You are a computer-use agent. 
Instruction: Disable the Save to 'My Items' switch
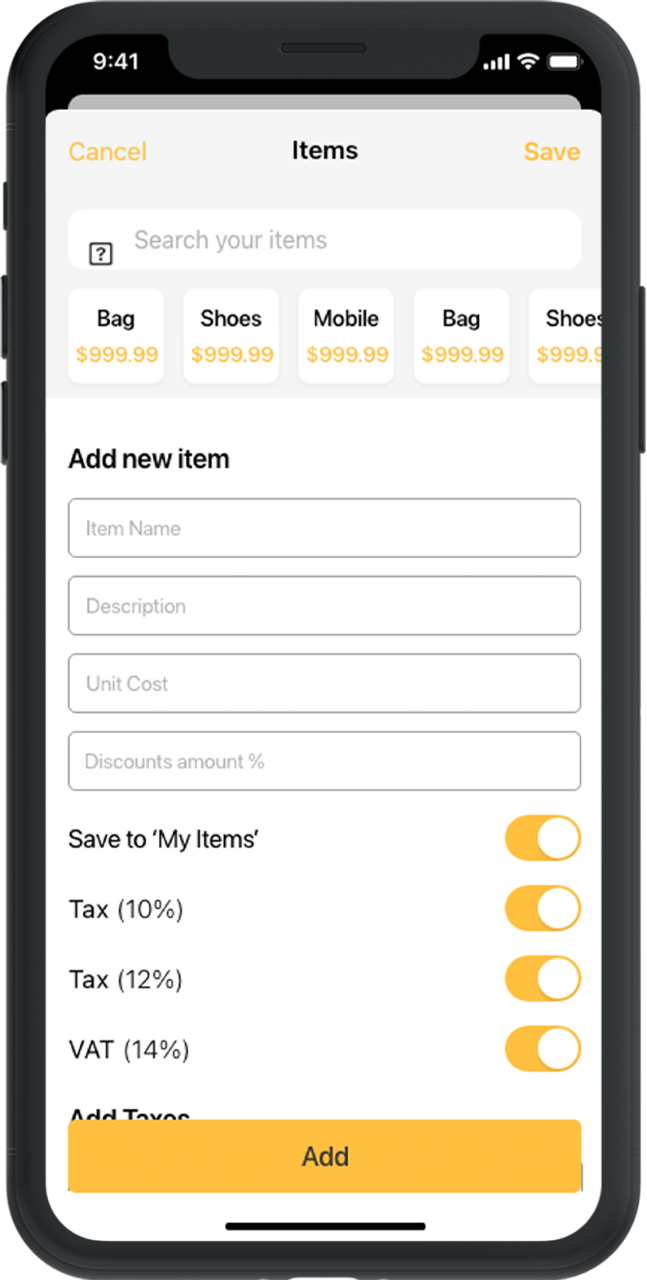tap(543, 838)
